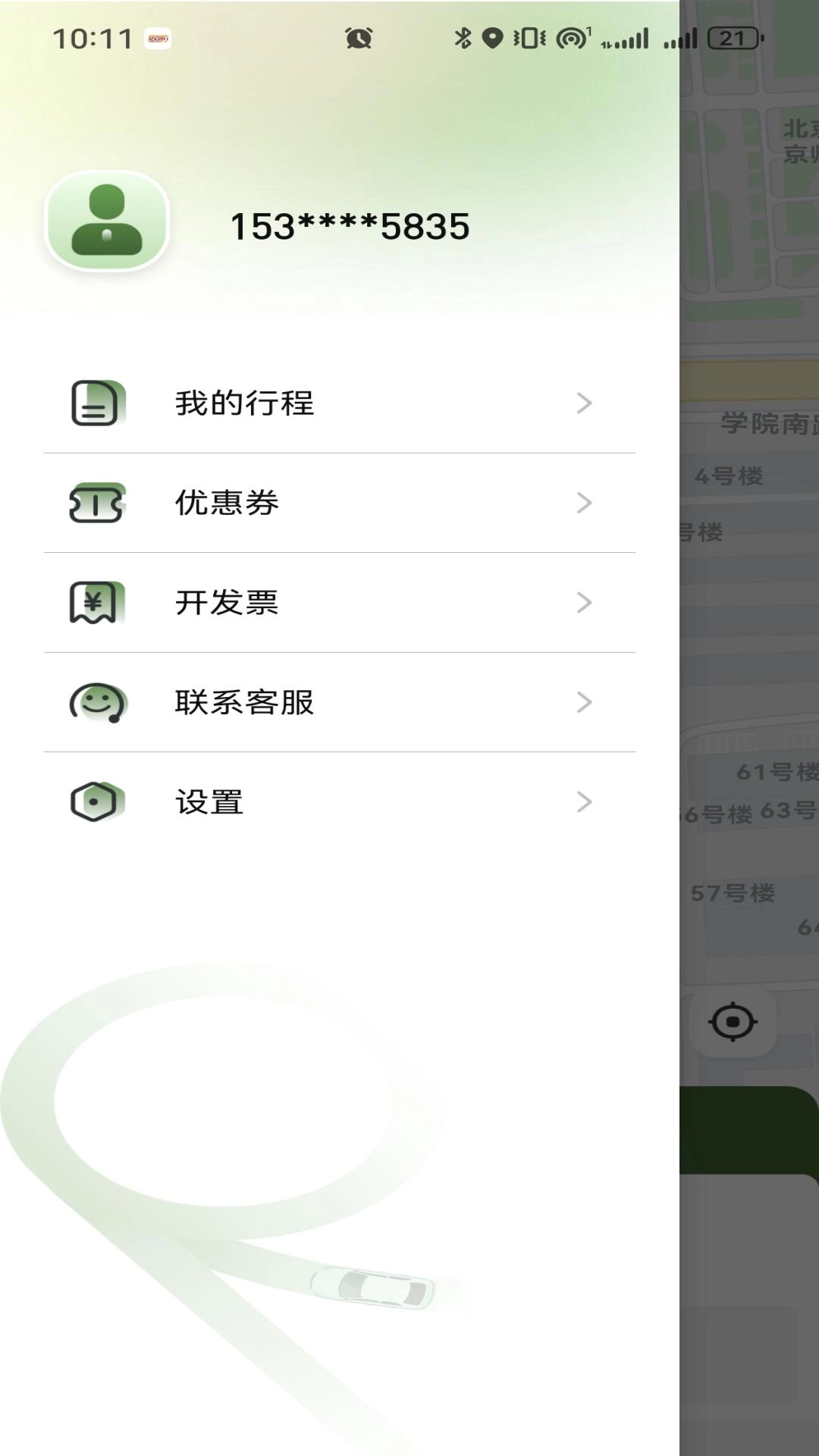Screen dimensions: 819x1456
Task: Expand the 设置 row chevron
Action: pyautogui.click(x=584, y=801)
